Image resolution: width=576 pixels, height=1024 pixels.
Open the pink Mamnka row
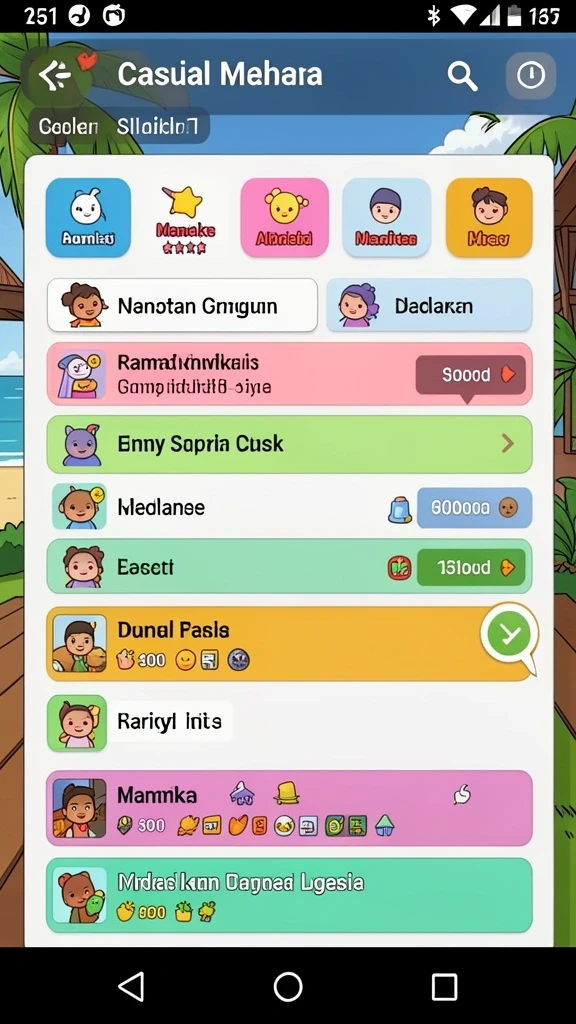point(289,808)
